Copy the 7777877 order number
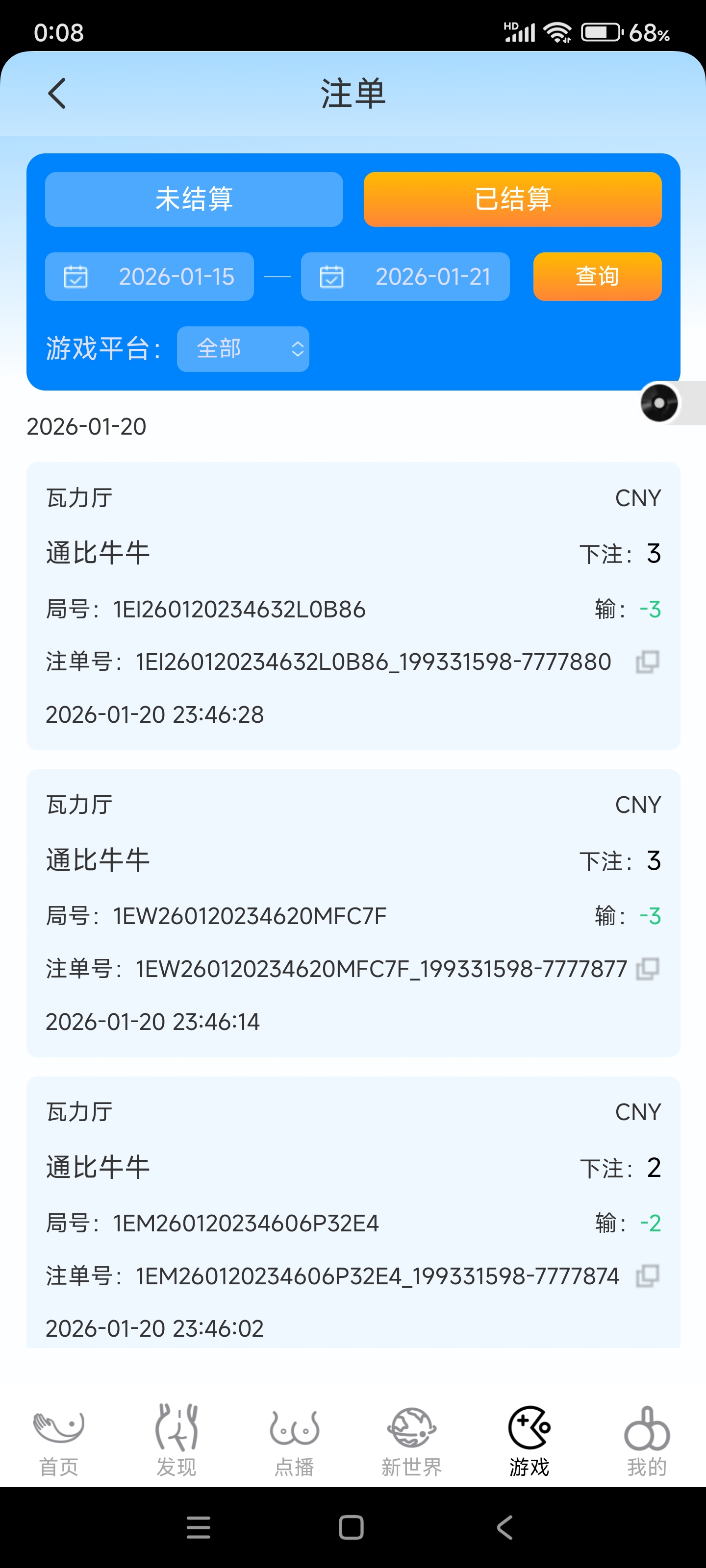Viewport: 706px width, 1568px height. (x=647, y=970)
